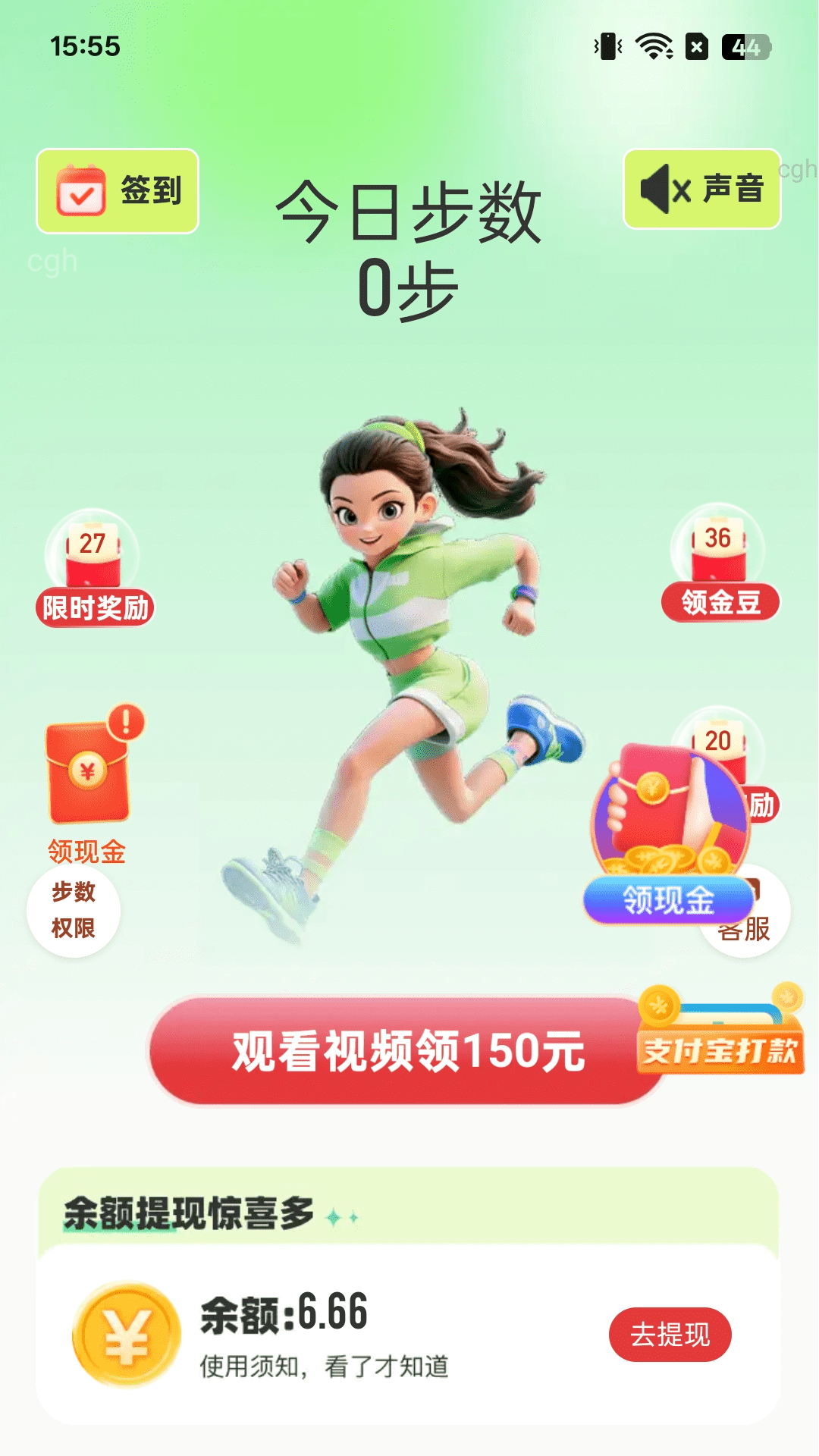The image size is (819, 1456).
Task: Toggle the 声音 sound button
Action: point(701,190)
